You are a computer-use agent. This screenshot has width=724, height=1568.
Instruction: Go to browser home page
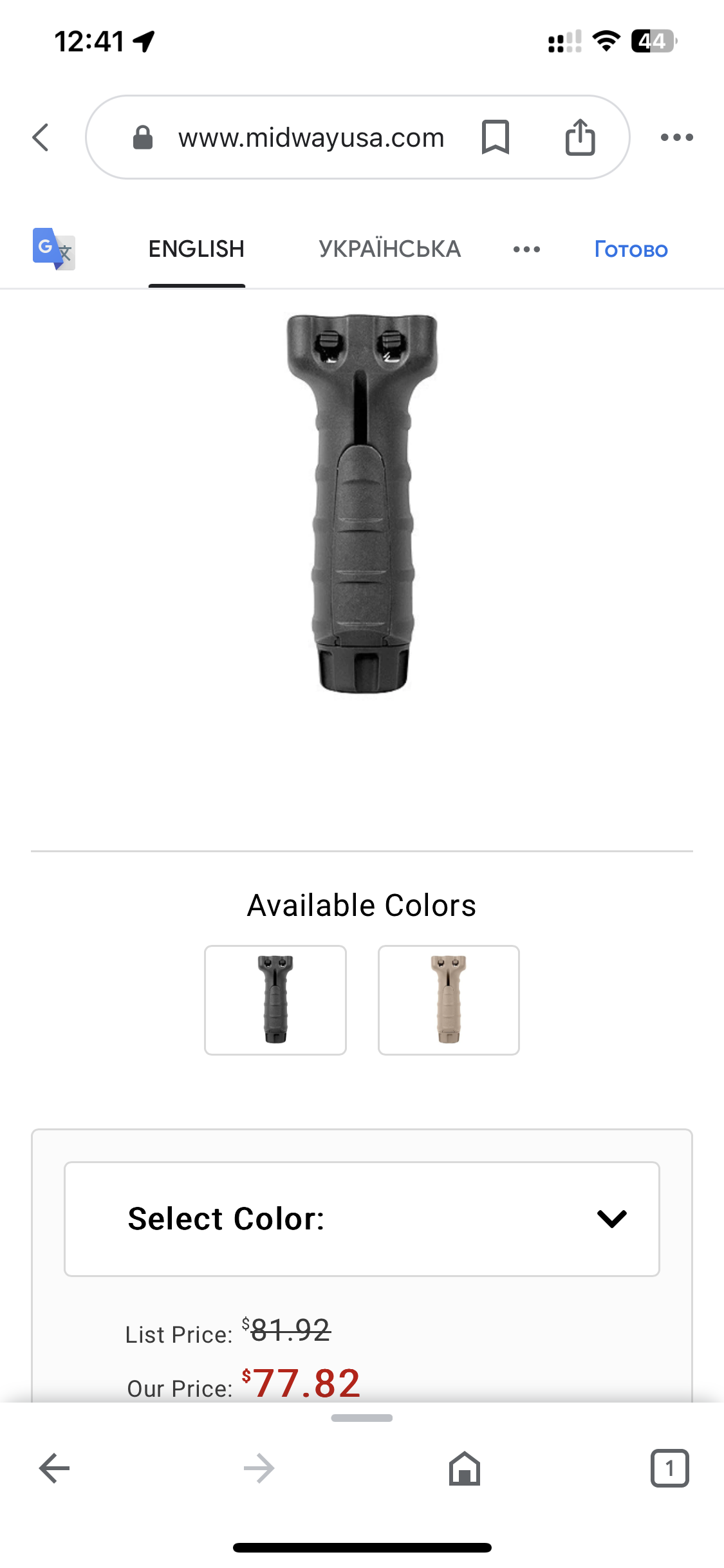pyautogui.click(x=464, y=1468)
